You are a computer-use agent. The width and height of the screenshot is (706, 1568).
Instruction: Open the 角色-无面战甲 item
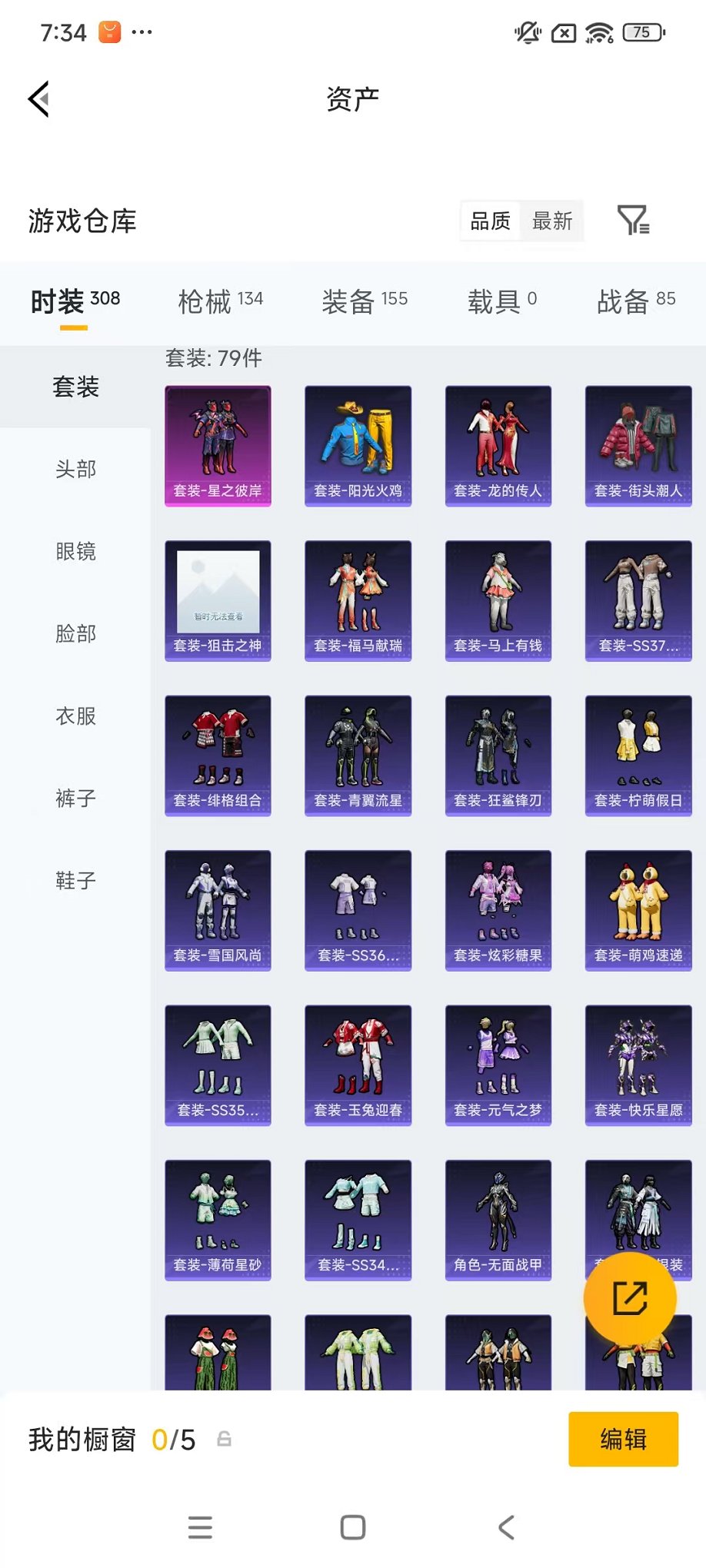pyautogui.click(x=498, y=1220)
